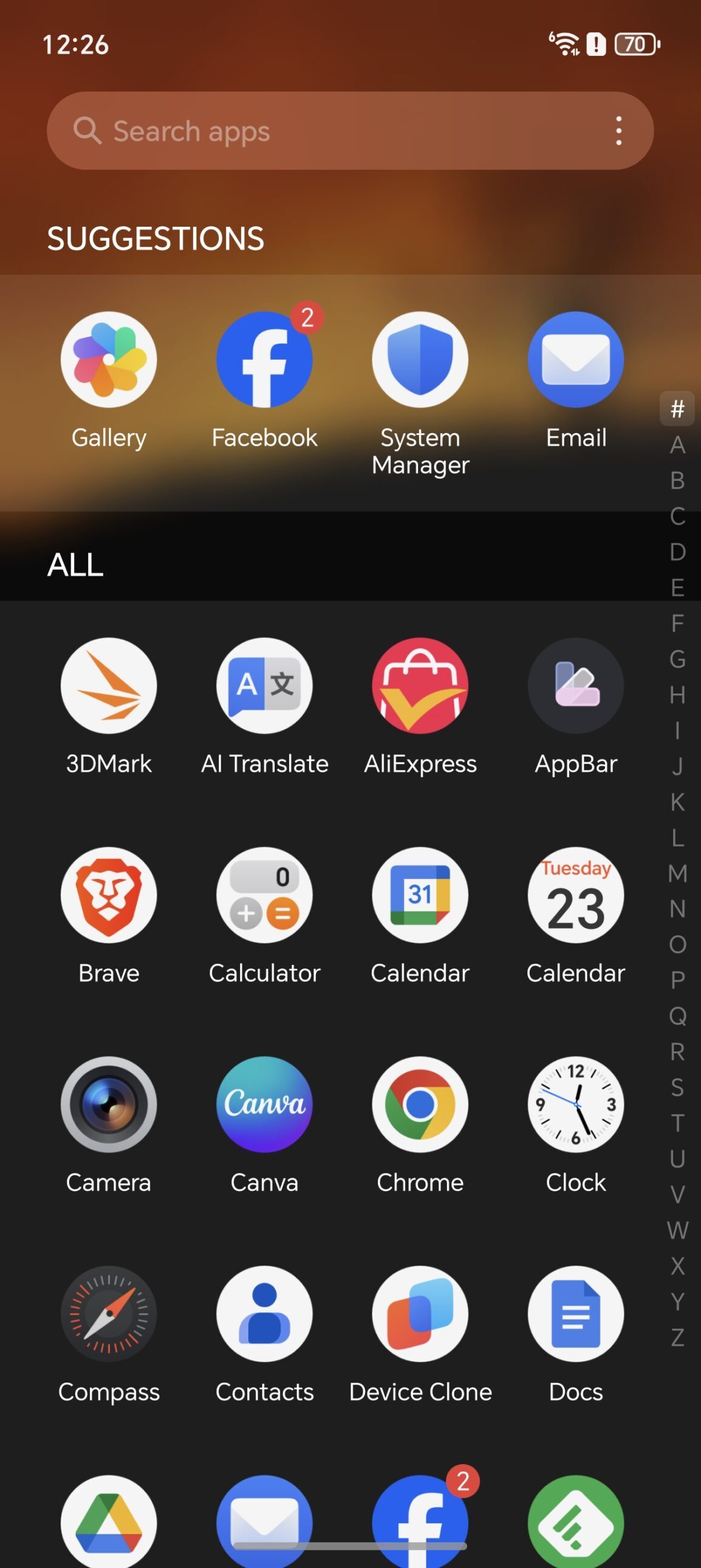Open Email from suggestions
Image resolution: width=701 pixels, height=1568 pixels.
point(576,360)
